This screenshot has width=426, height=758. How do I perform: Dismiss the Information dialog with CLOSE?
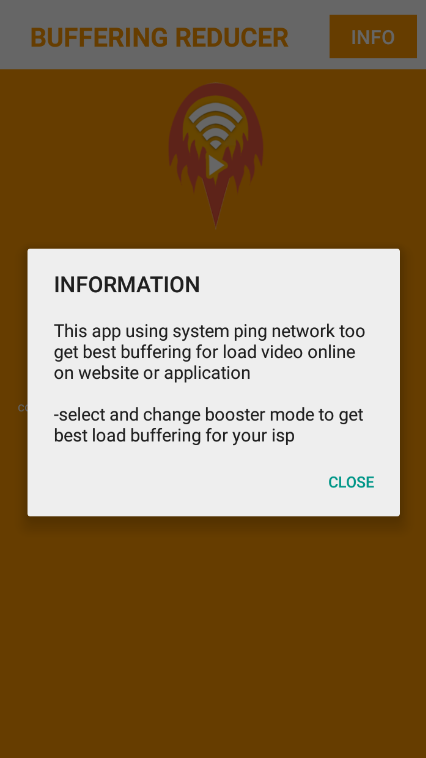coord(351,482)
